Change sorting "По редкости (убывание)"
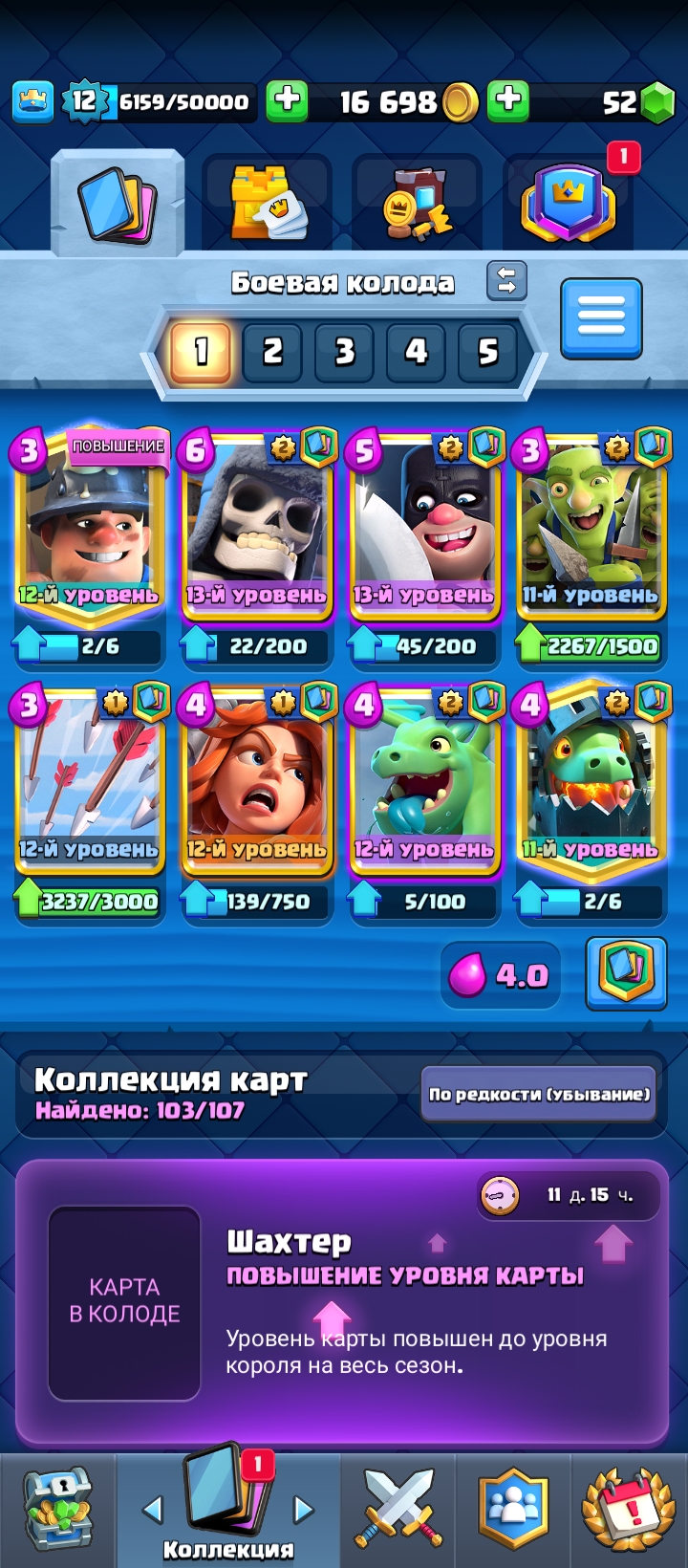Viewport: 688px width, 1568px height. 539,1094
